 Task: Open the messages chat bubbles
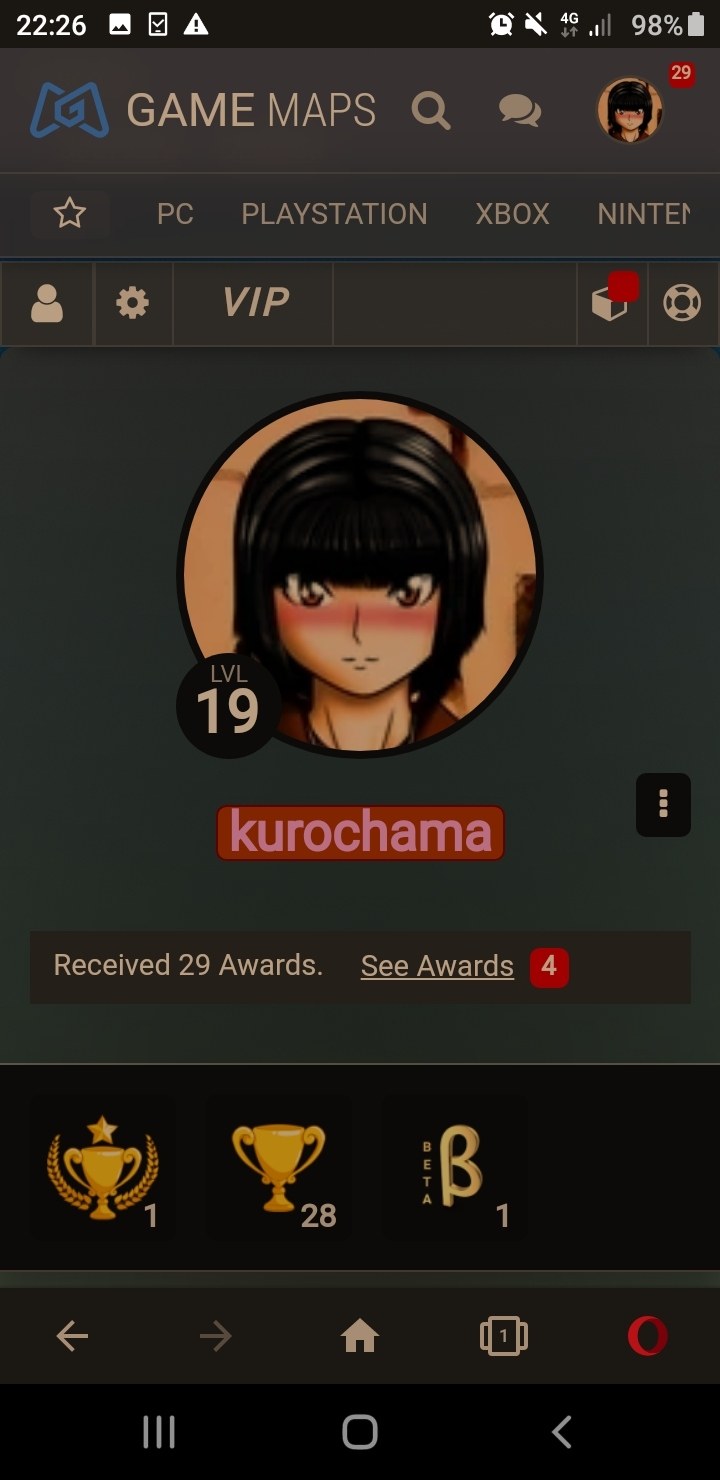pos(520,111)
